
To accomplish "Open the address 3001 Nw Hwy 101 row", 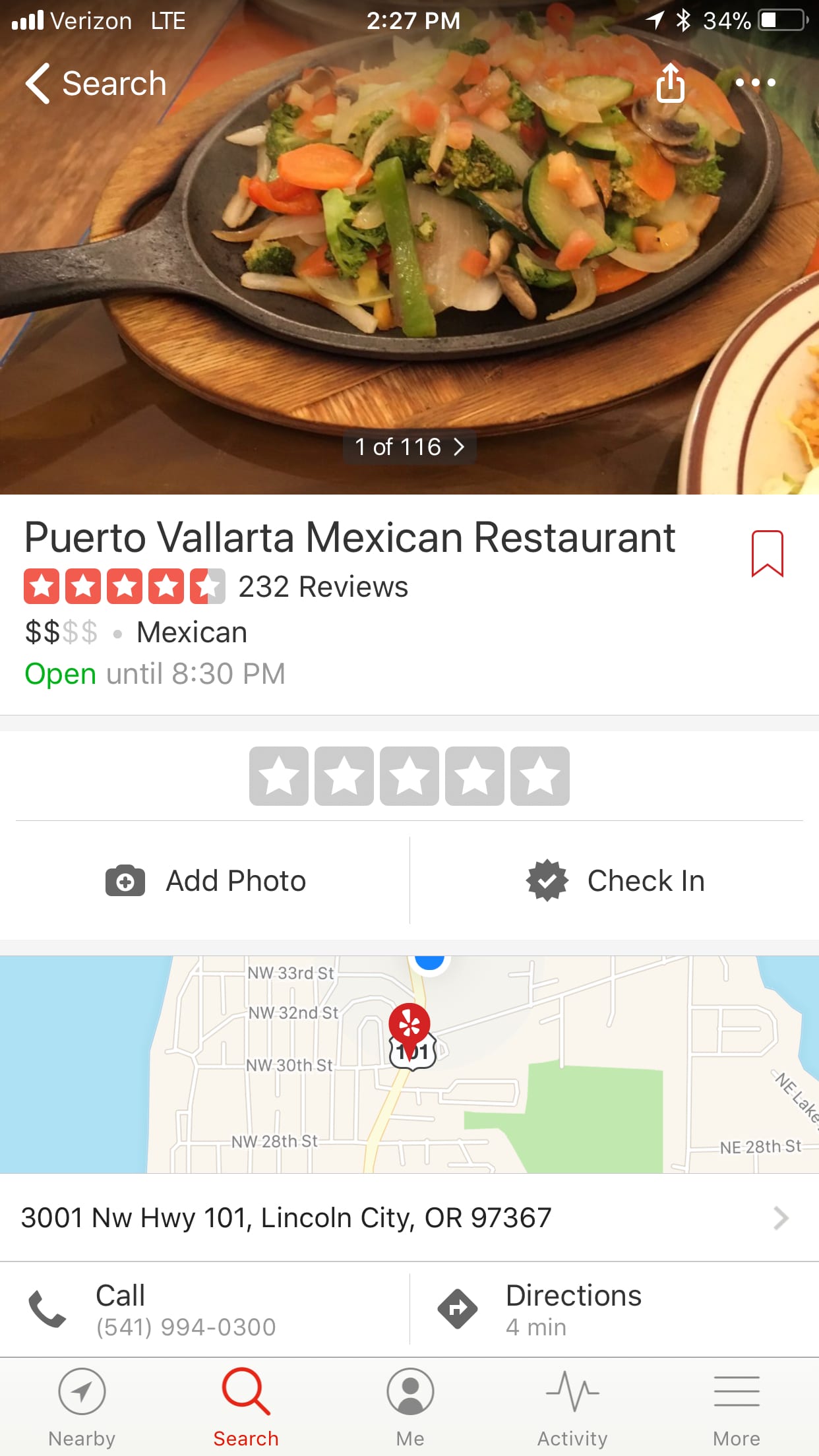I will [x=409, y=1217].
